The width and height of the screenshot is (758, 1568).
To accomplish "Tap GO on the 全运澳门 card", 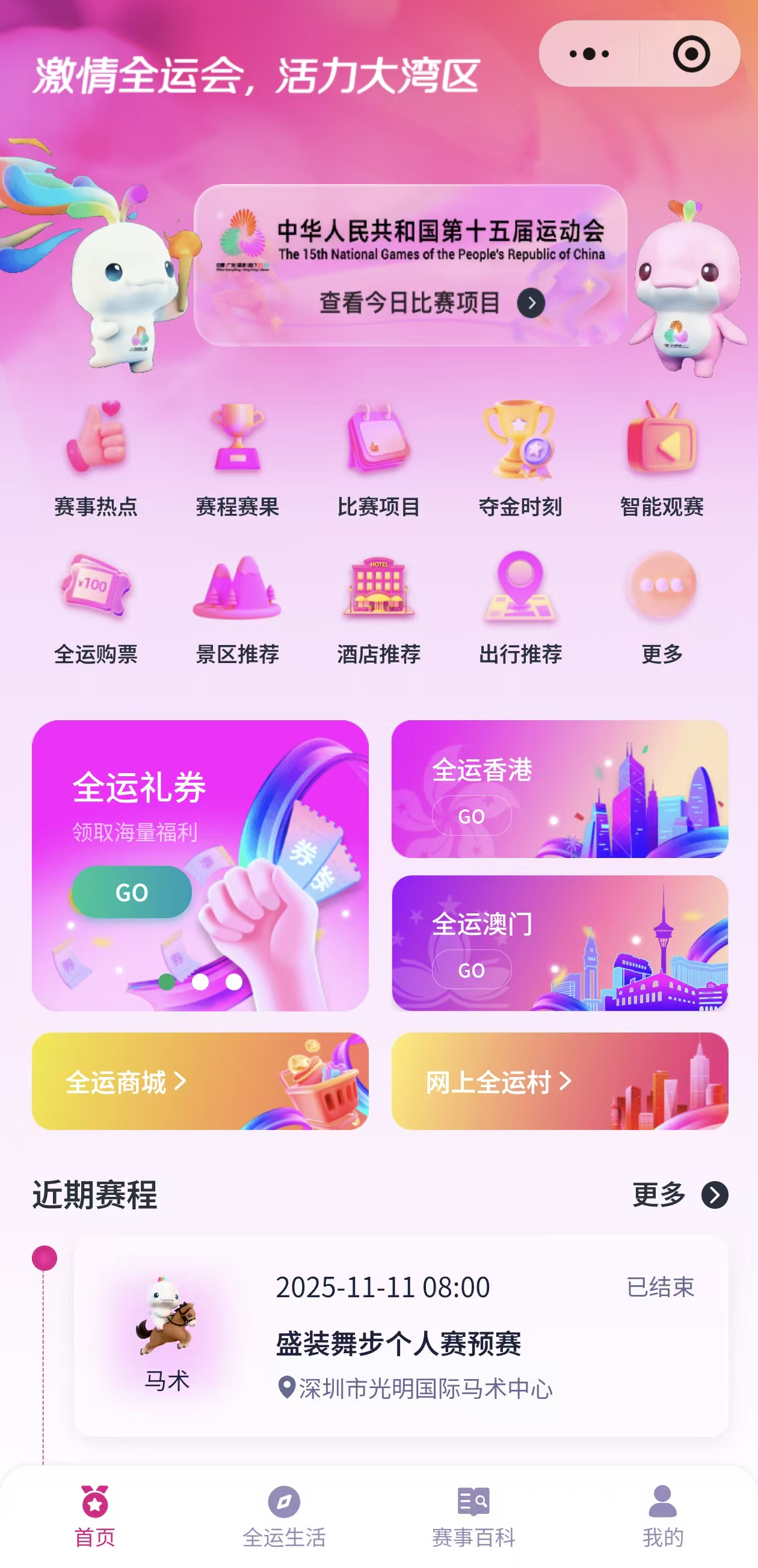I will pyautogui.click(x=472, y=970).
